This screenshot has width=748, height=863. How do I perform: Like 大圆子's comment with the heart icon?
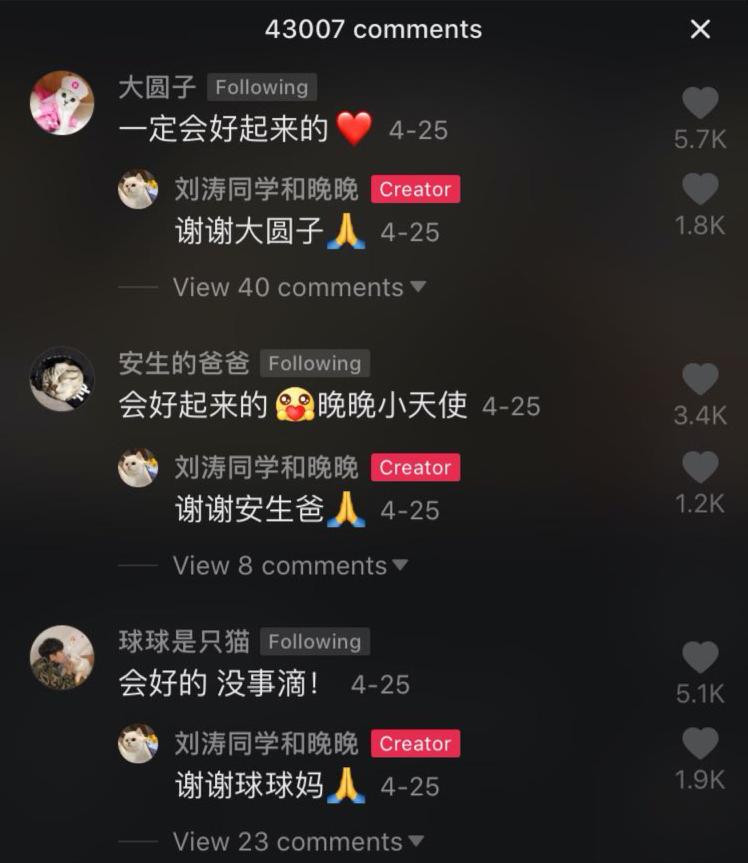pyautogui.click(x=700, y=105)
